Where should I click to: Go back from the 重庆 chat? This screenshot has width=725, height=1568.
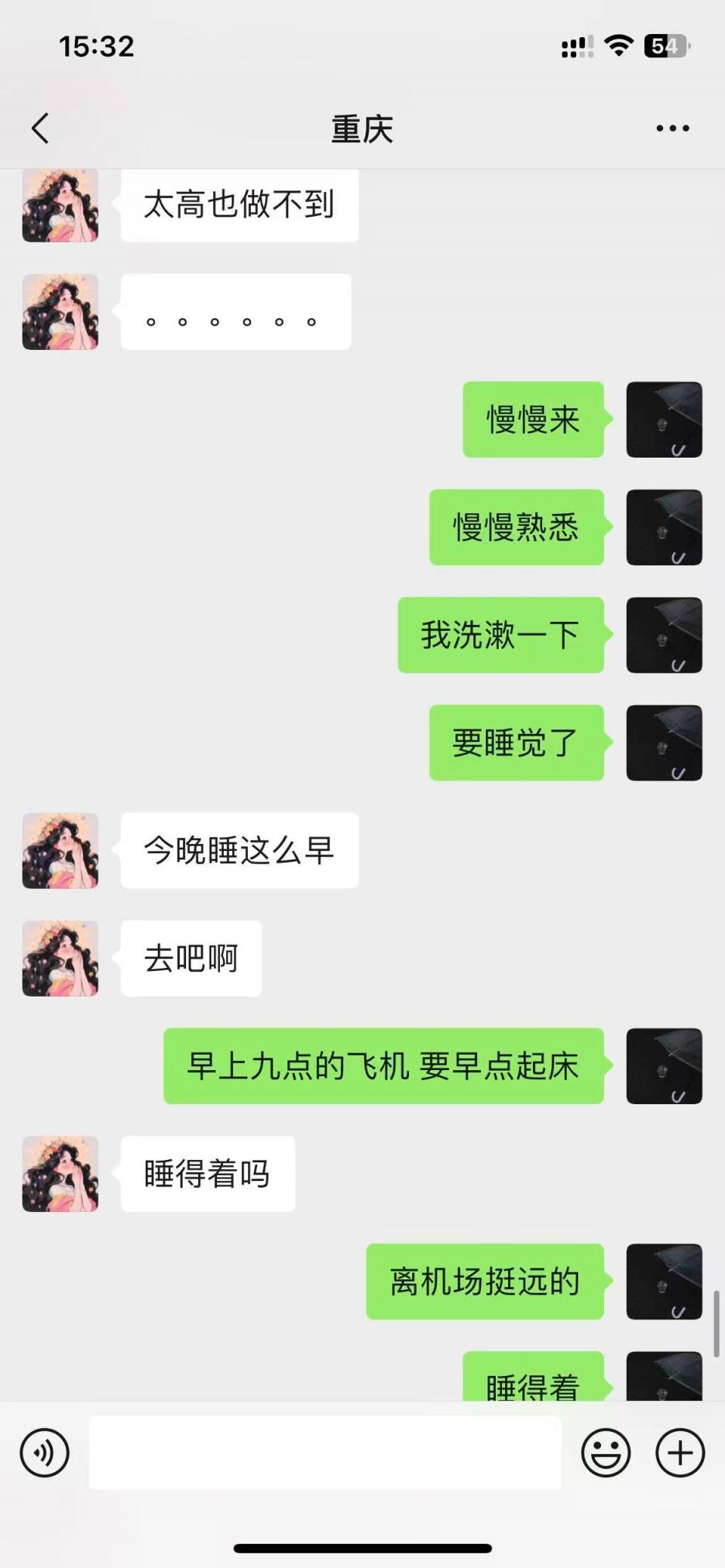(40, 129)
